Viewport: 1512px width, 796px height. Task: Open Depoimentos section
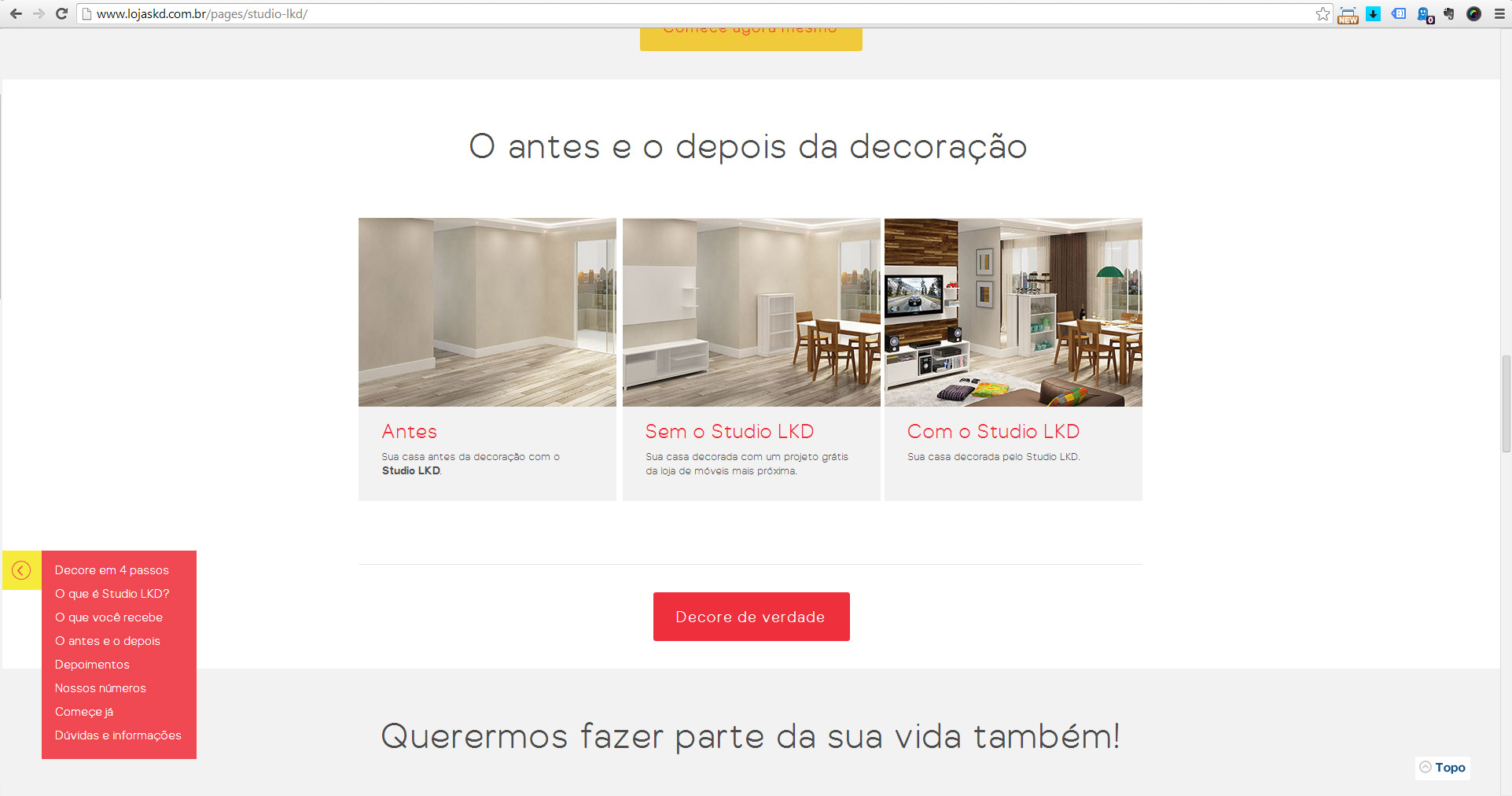92,665
